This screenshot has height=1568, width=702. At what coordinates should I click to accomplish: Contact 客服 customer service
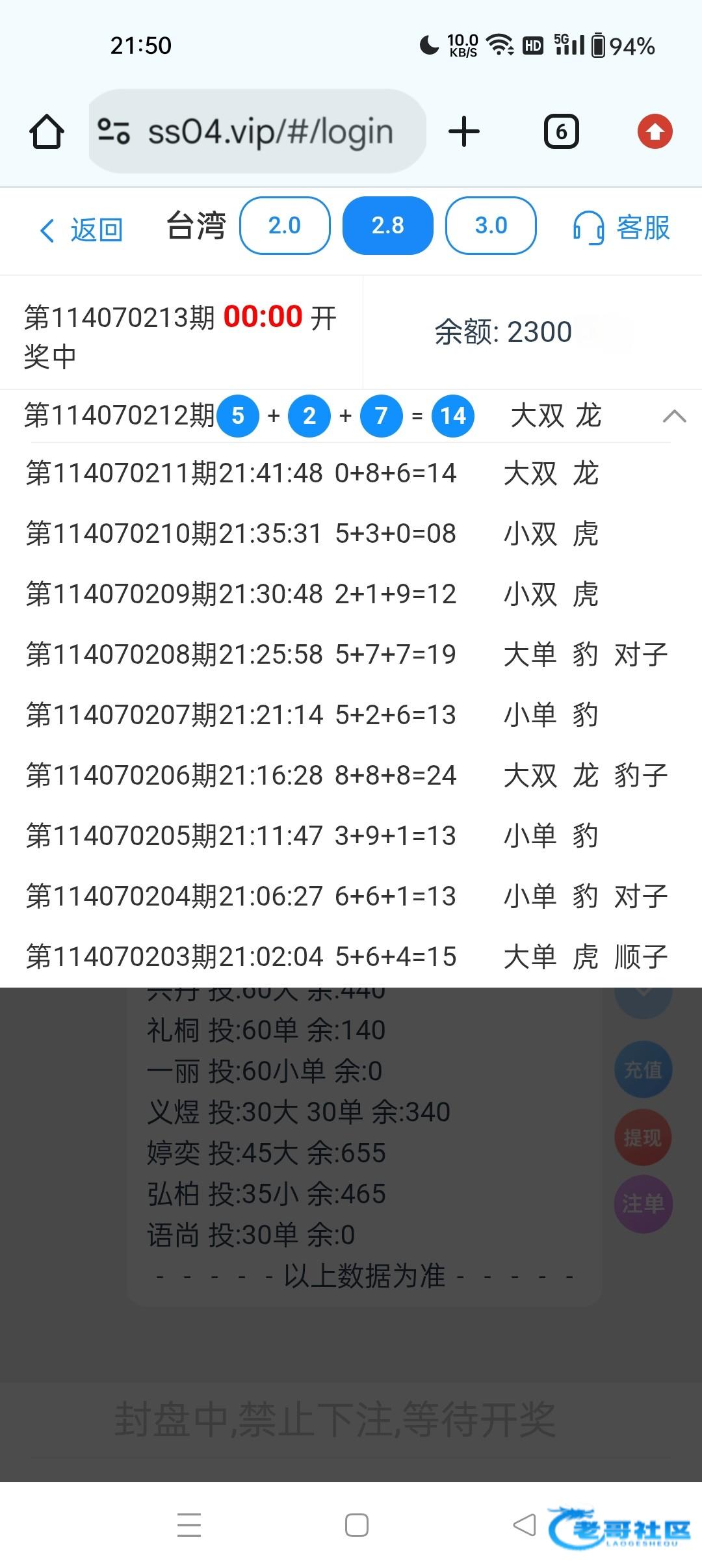click(621, 228)
